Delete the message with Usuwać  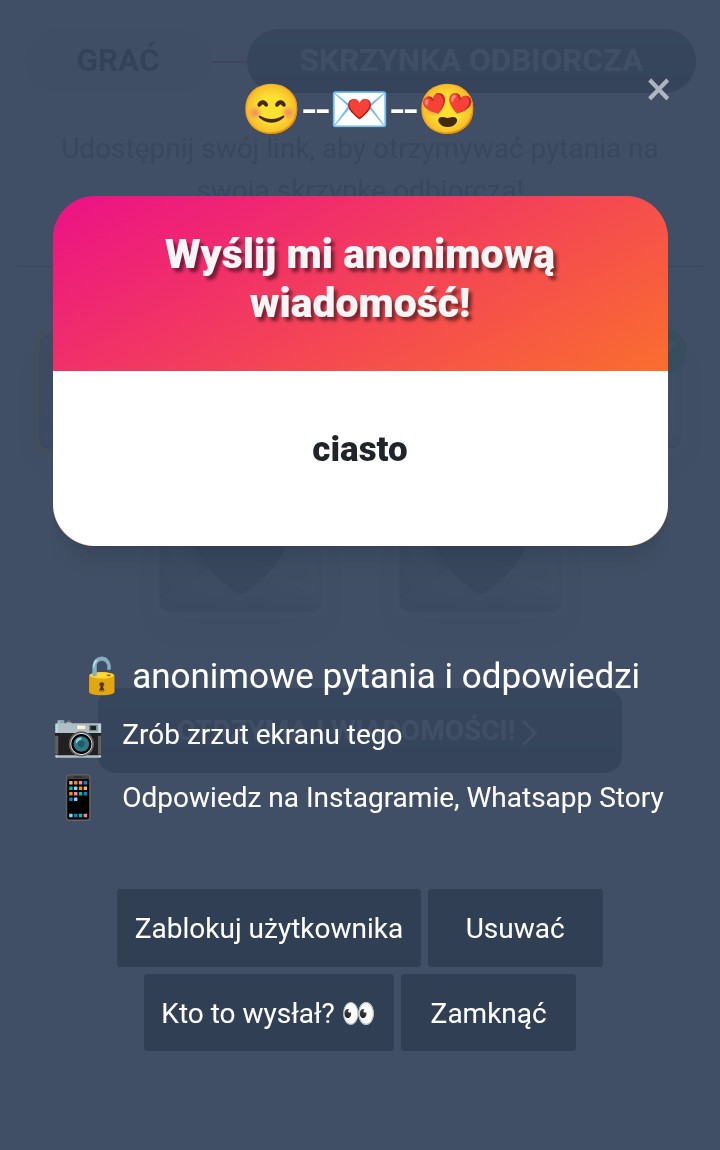pyautogui.click(x=515, y=928)
